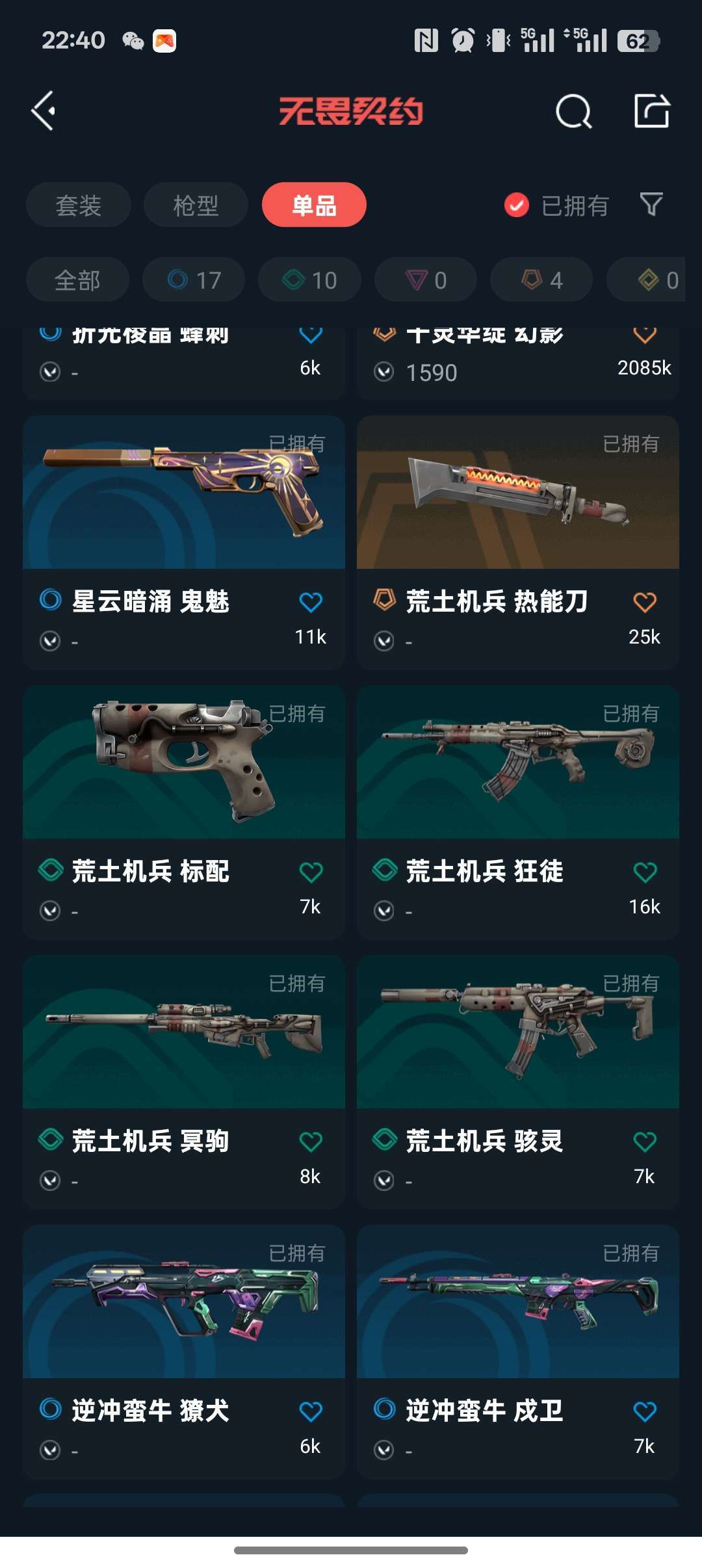Viewport: 702px width, 1568px height.
Task: Like the 荒土机兵 狂徒 skin
Action: point(645,872)
